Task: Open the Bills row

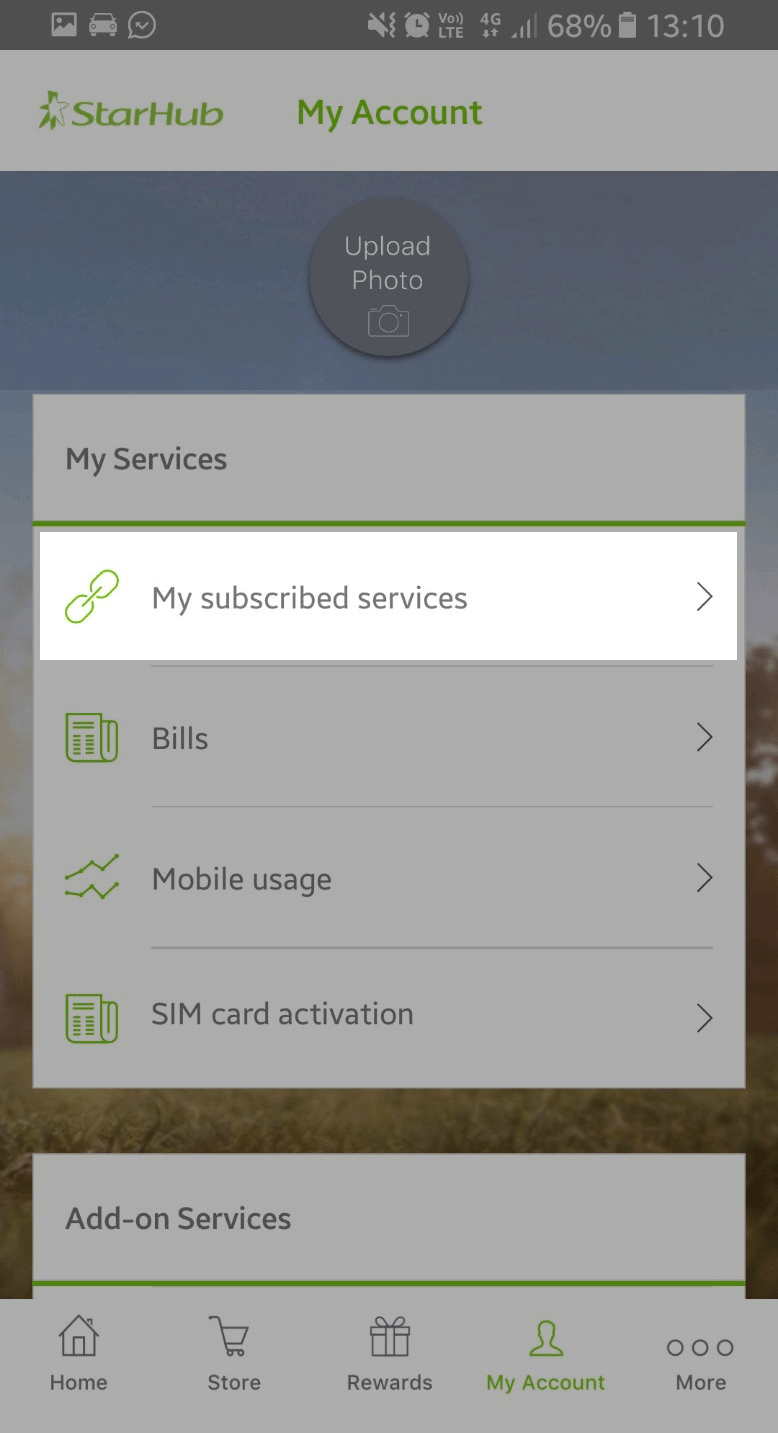Action: tap(388, 738)
